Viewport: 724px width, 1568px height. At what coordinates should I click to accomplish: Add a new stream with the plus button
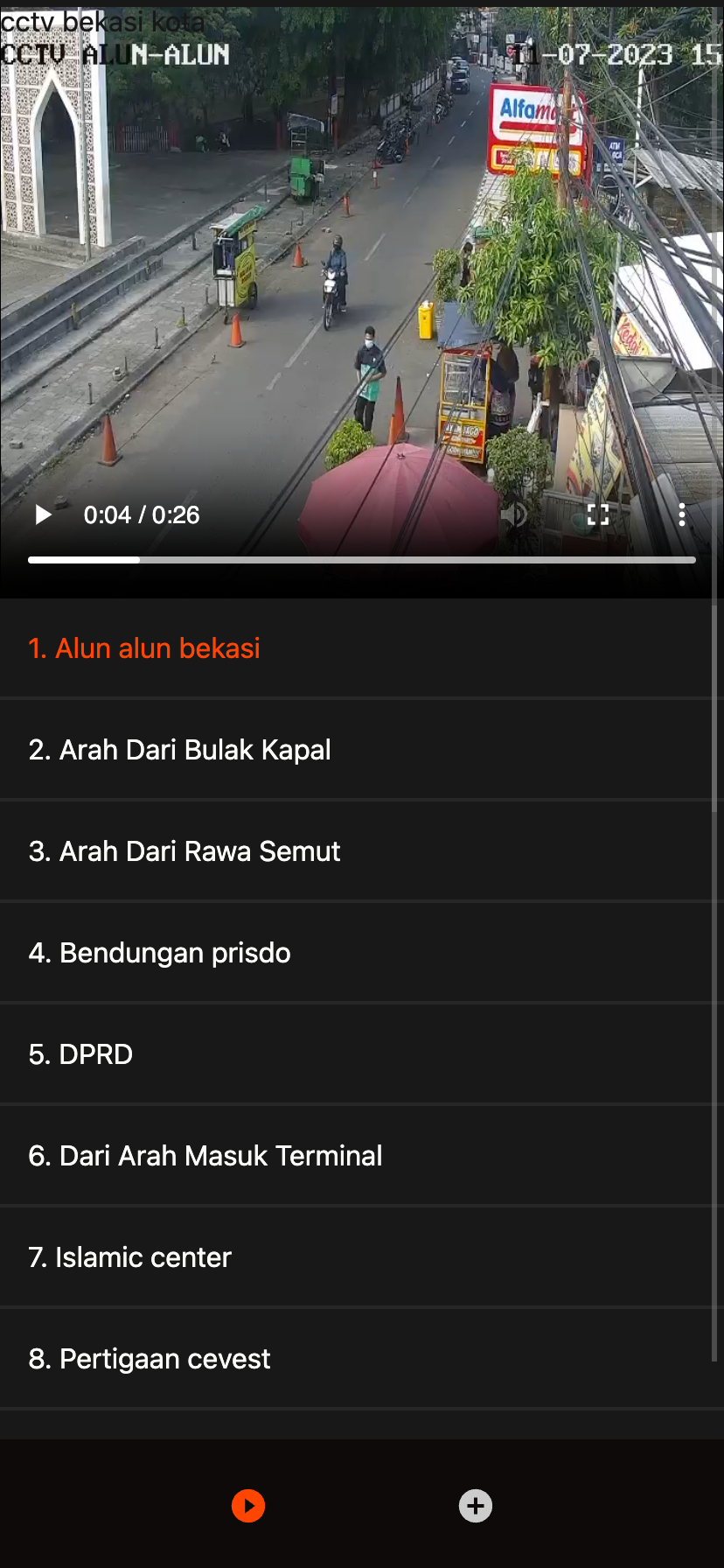tap(475, 1506)
